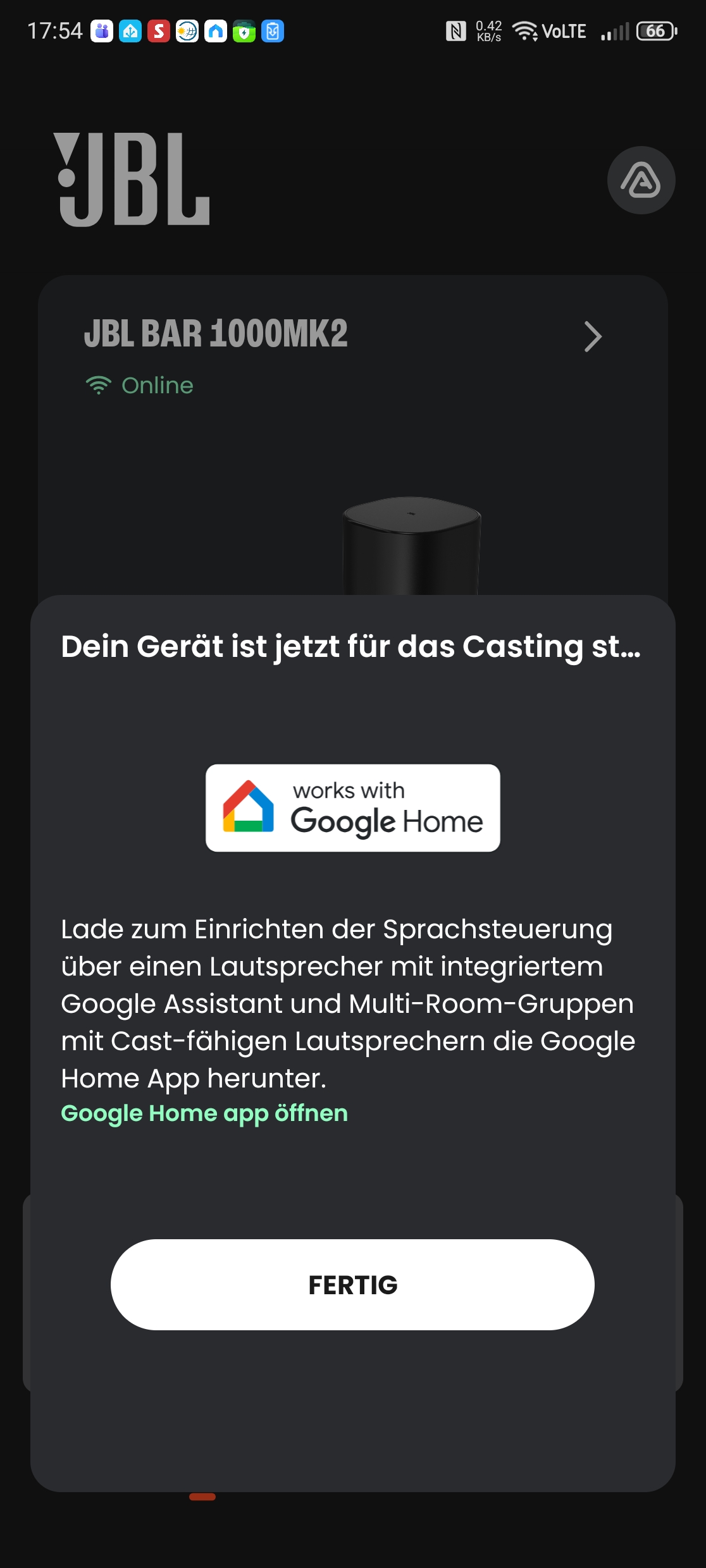Tap the FERTIG button
Screen dimensions: 706x1568
(352, 1285)
